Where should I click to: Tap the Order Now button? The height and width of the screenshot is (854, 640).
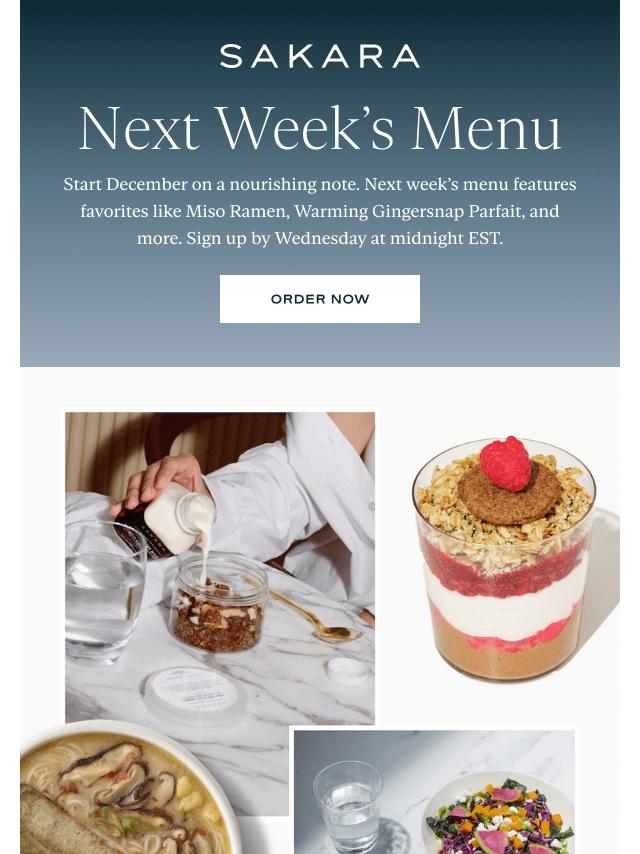pos(320,299)
